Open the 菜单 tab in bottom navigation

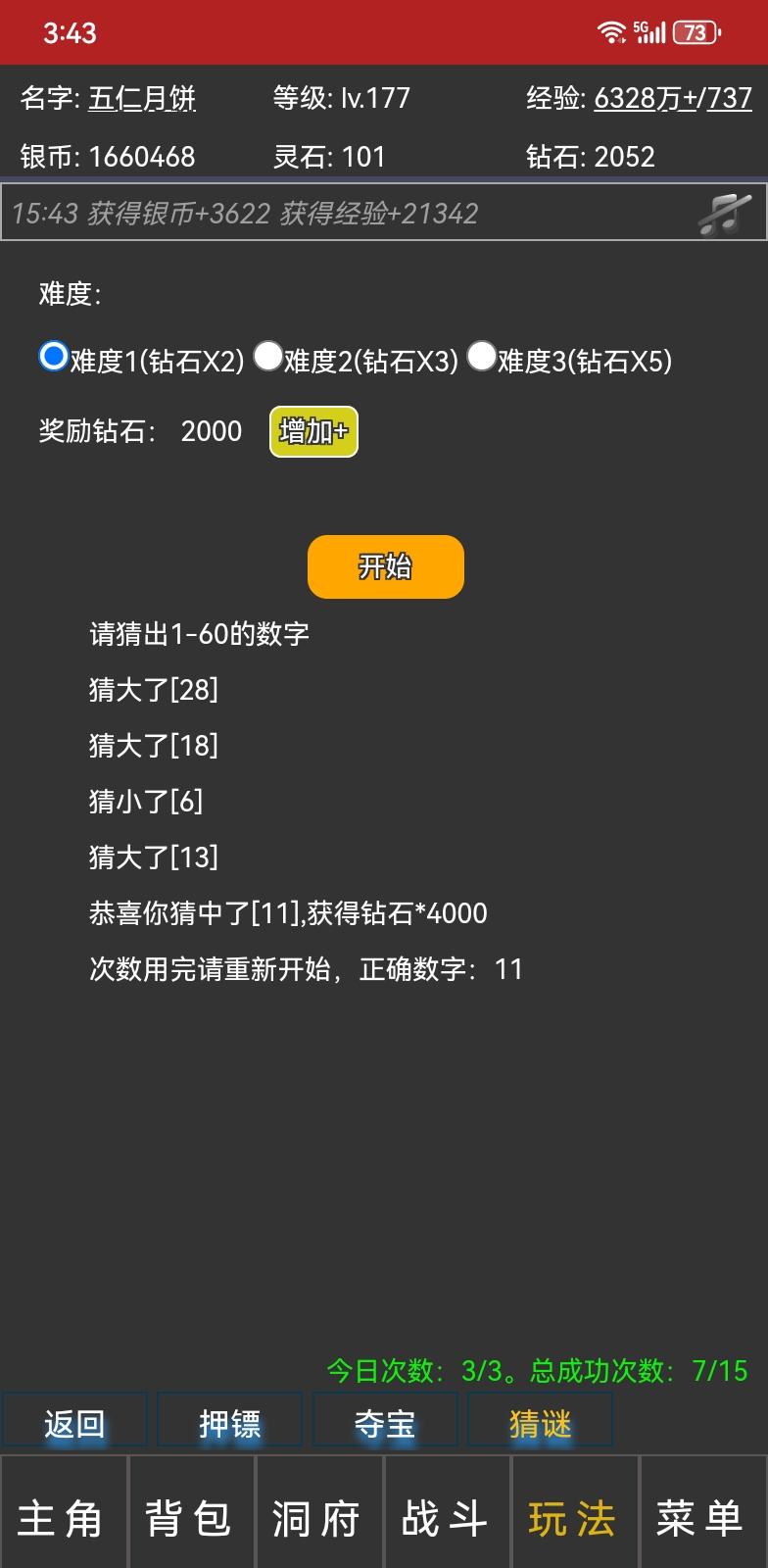tap(701, 1517)
